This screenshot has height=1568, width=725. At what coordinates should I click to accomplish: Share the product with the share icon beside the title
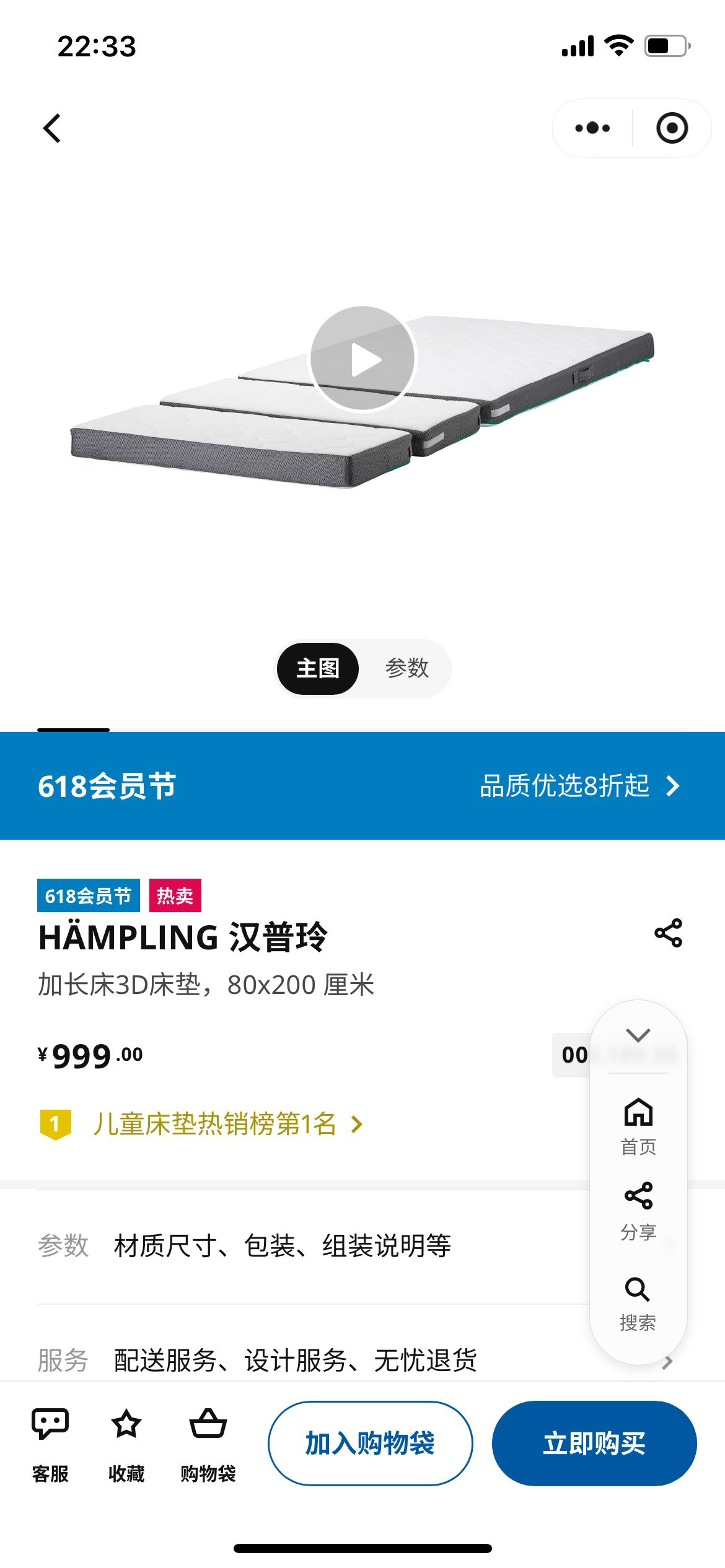click(x=668, y=933)
